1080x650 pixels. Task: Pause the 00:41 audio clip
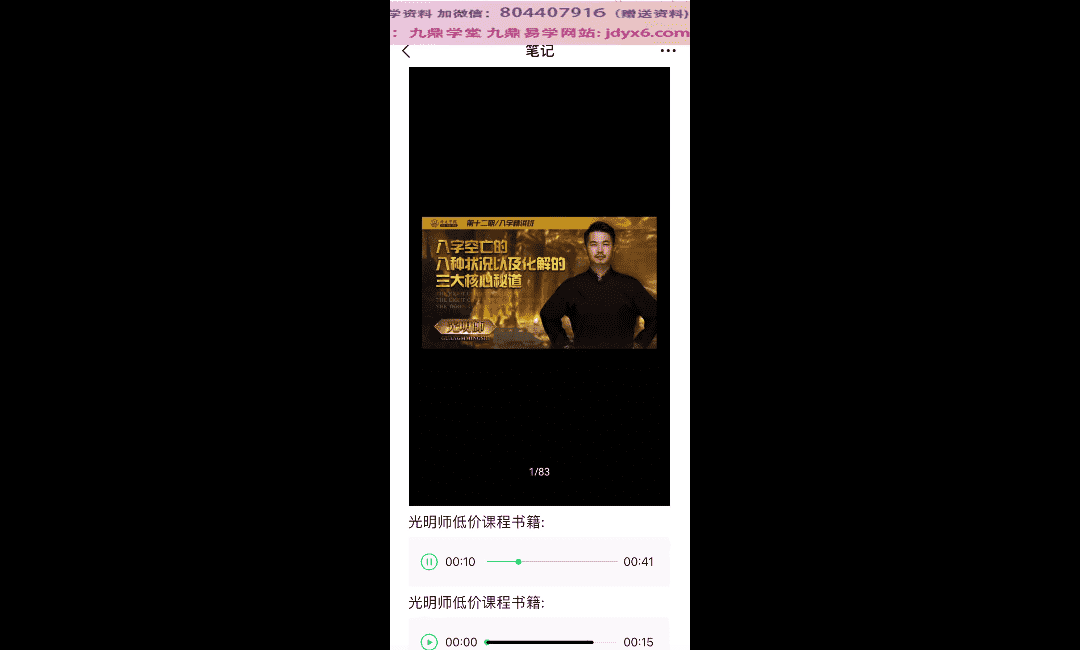(x=429, y=562)
